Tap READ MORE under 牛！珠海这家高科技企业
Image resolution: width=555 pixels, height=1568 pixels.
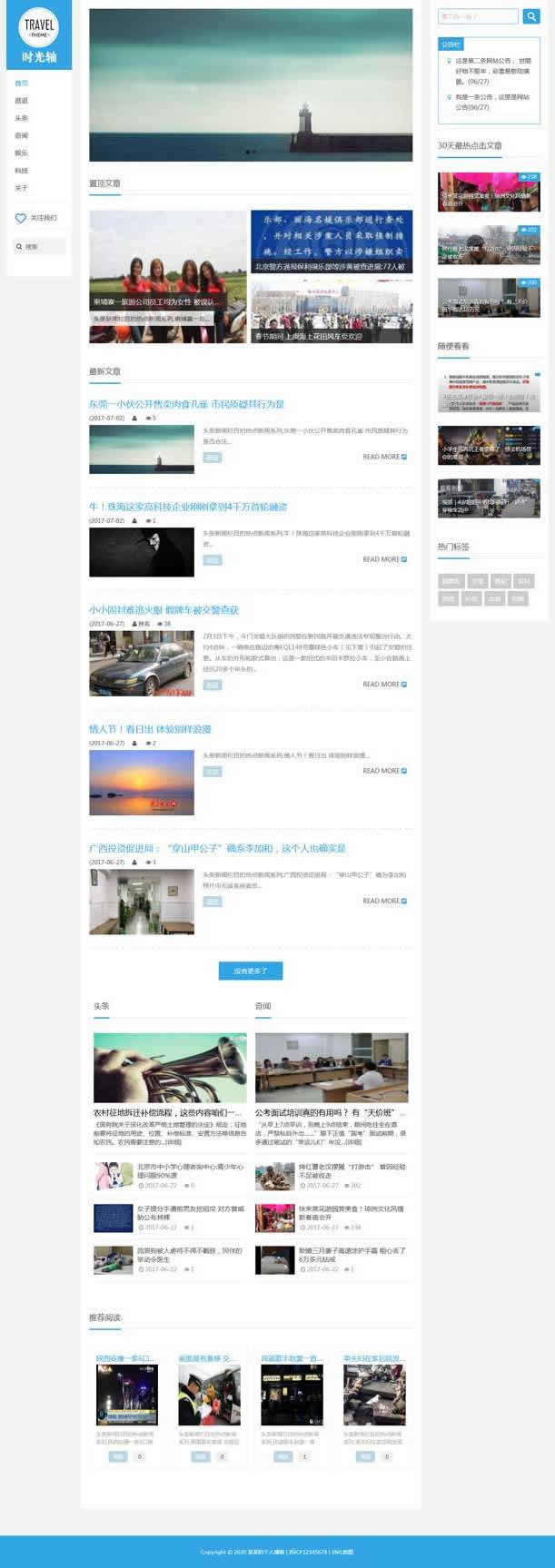[x=384, y=559]
